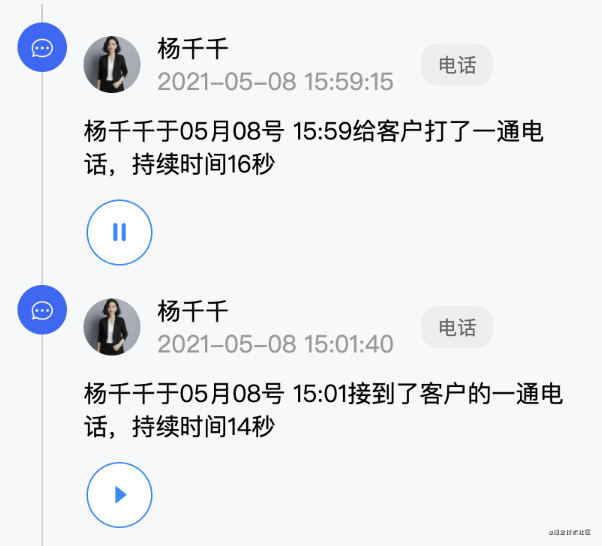Open 杨千千's avatar on the 15:01:40 entry
The width and height of the screenshot is (602, 546).
click(x=112, y=327)
